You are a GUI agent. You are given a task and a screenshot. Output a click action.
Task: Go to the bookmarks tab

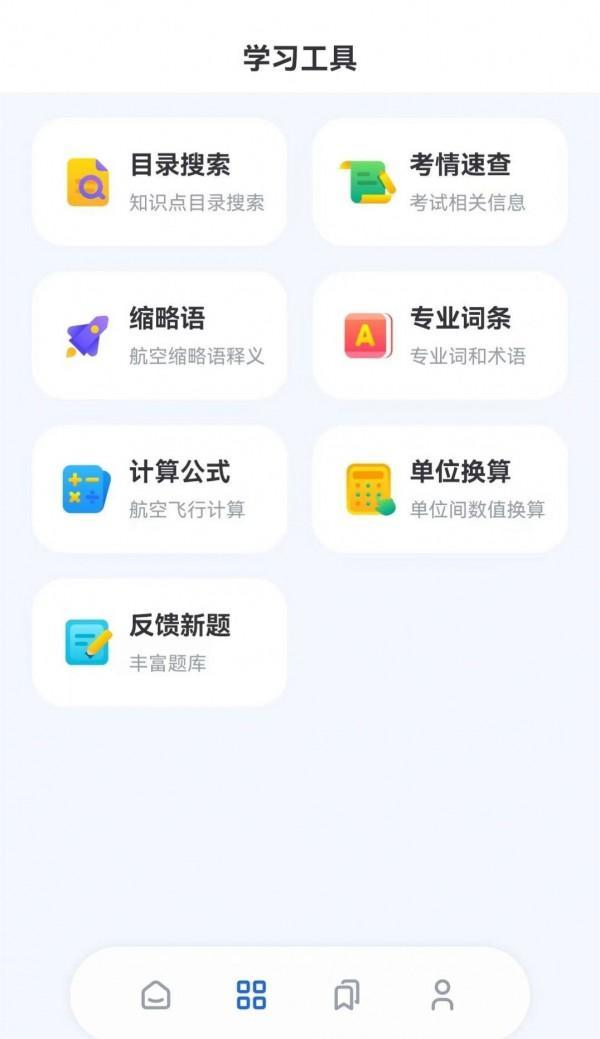click(x=347, y=995)
